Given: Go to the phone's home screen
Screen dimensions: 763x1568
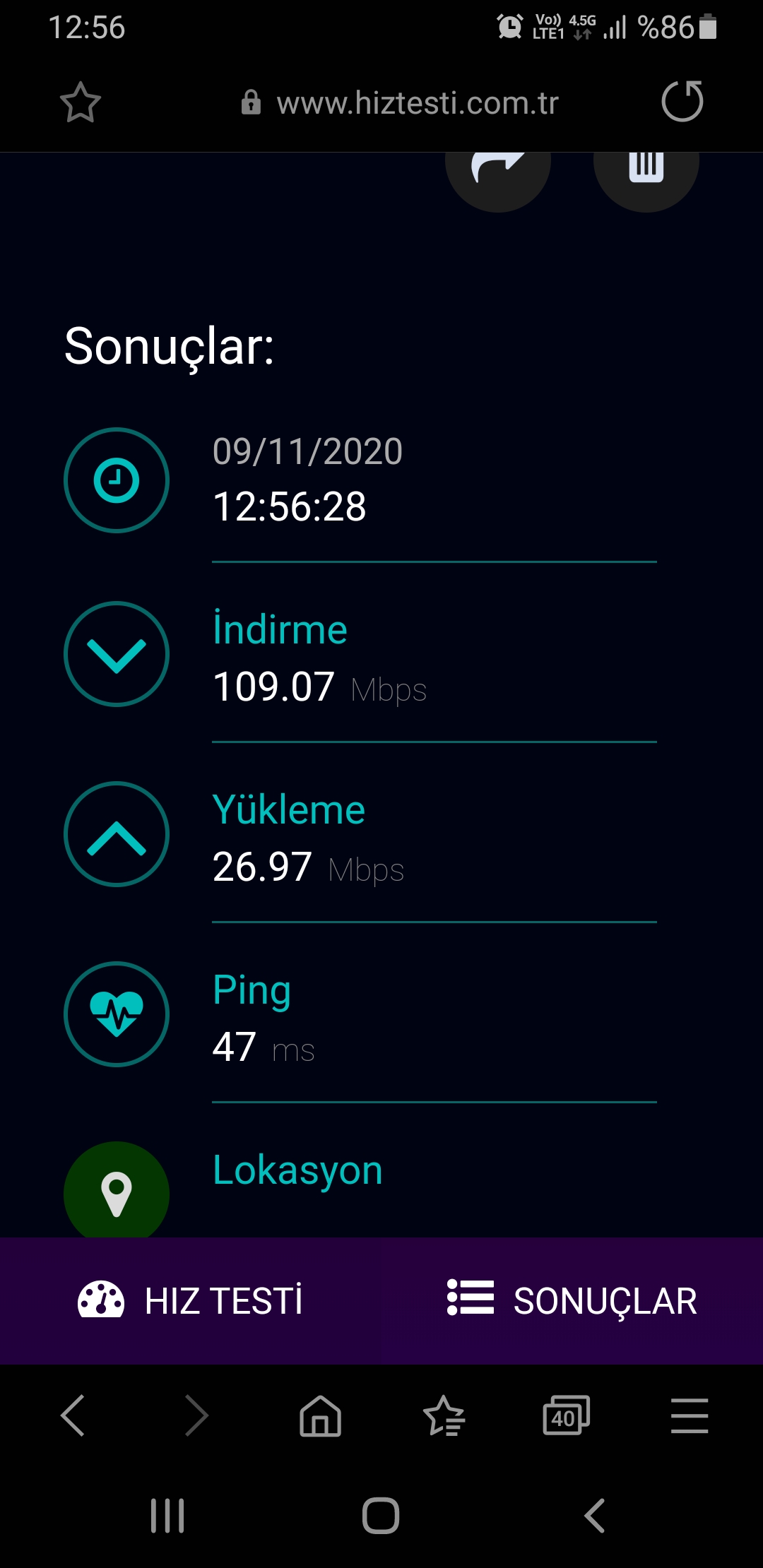Looking at the screenshot, I should 381,1516.
